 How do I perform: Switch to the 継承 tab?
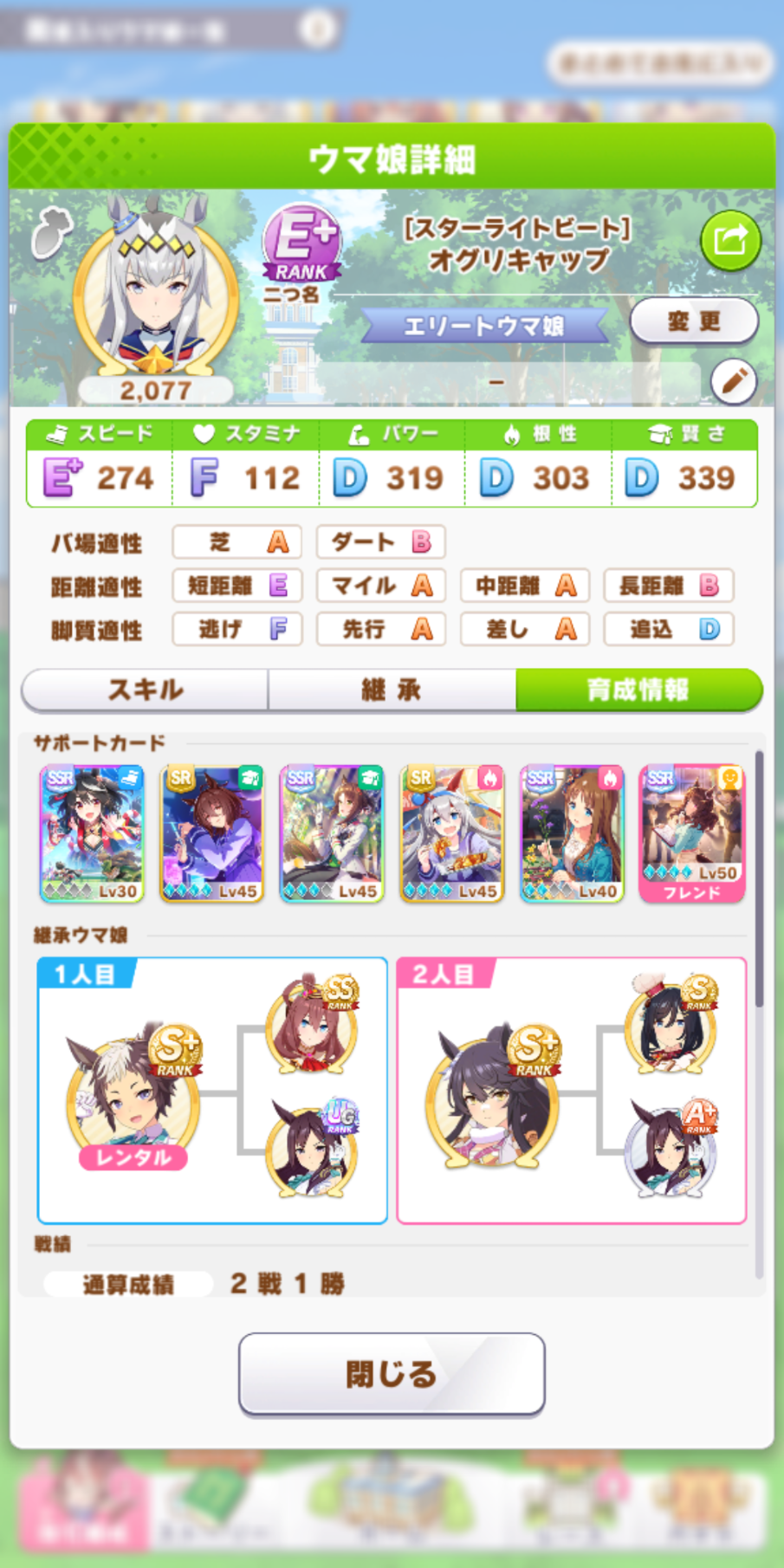392,690
